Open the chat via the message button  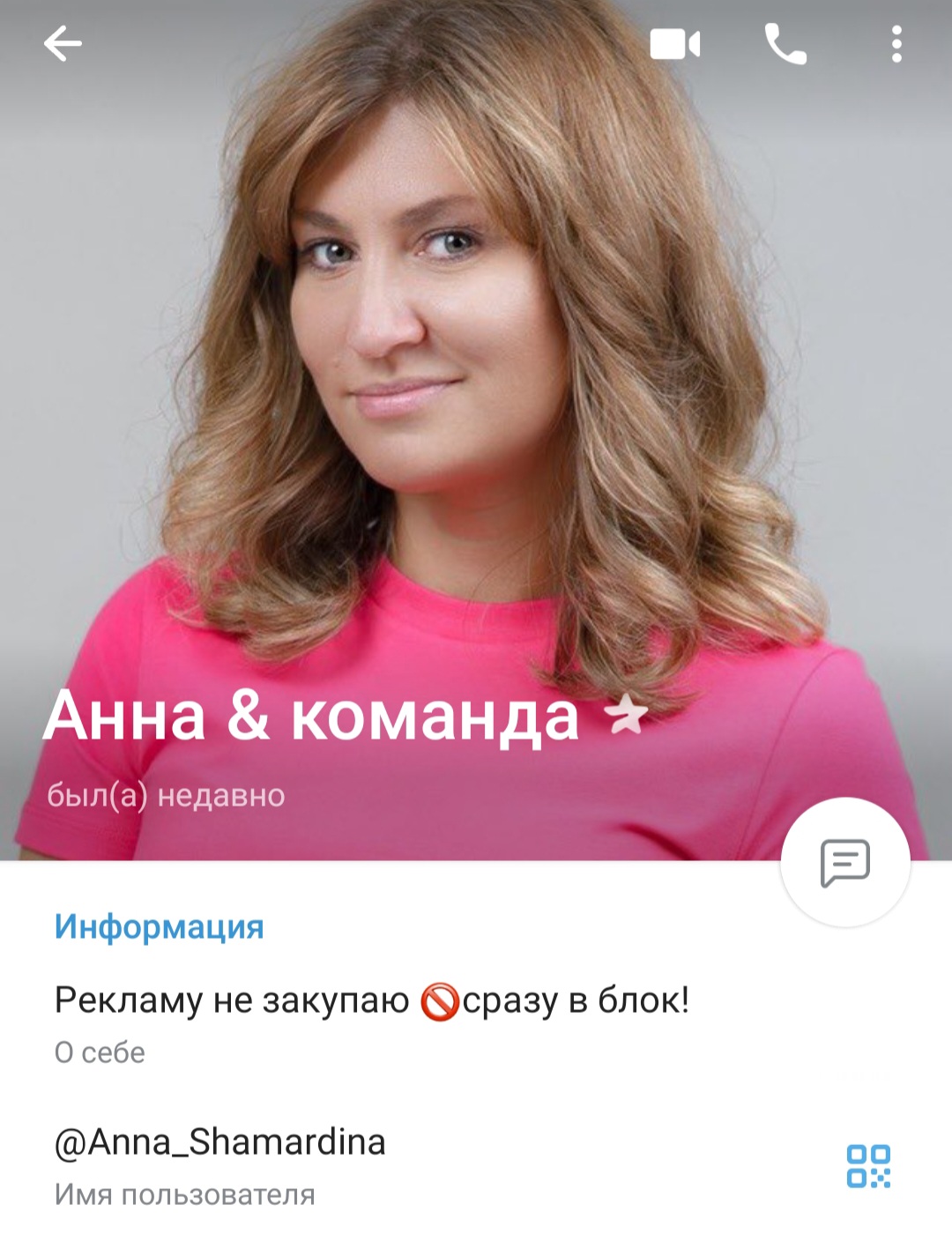tap(845, 862)
